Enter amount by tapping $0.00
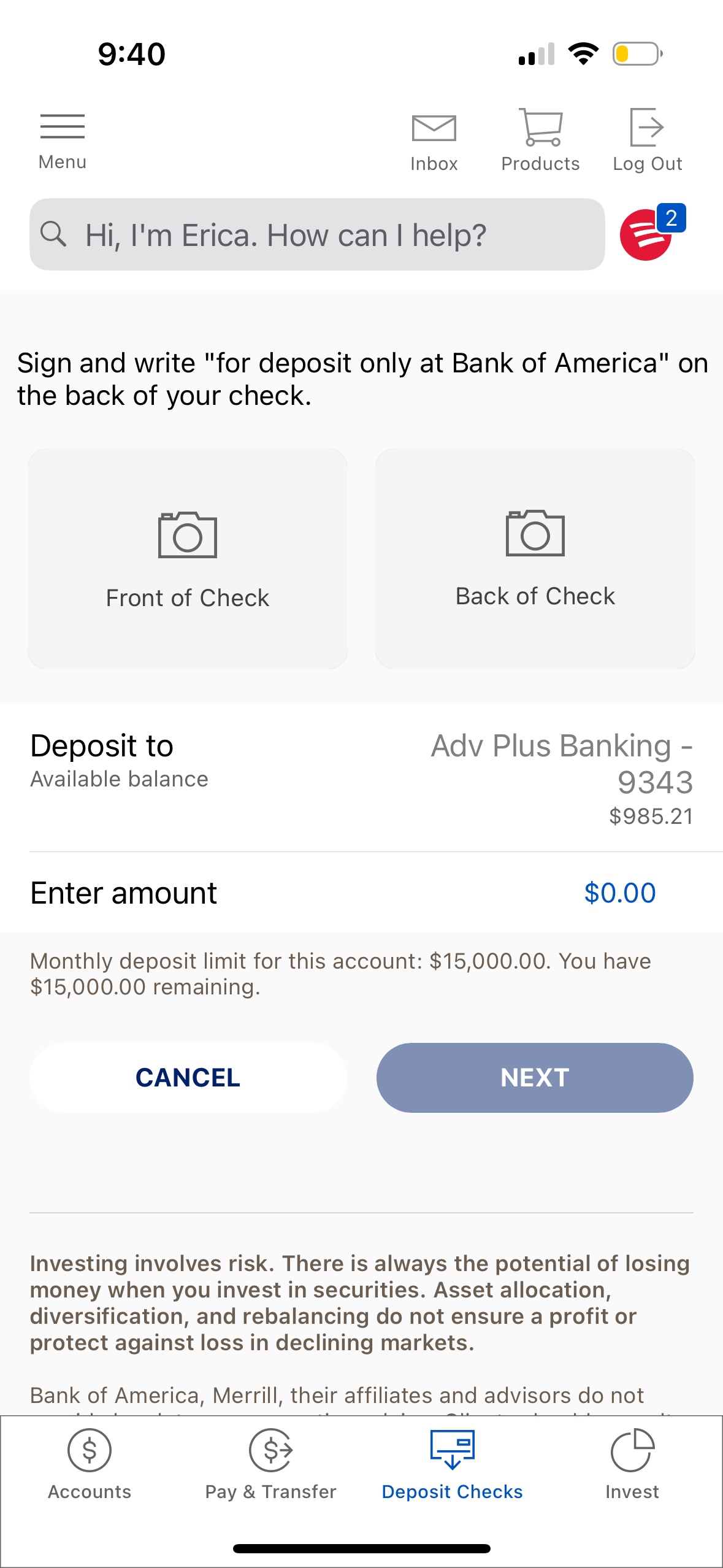Image resolution: width=723 pixels, height=1568 pixels. pyautogui.click(x=621, y=893)
